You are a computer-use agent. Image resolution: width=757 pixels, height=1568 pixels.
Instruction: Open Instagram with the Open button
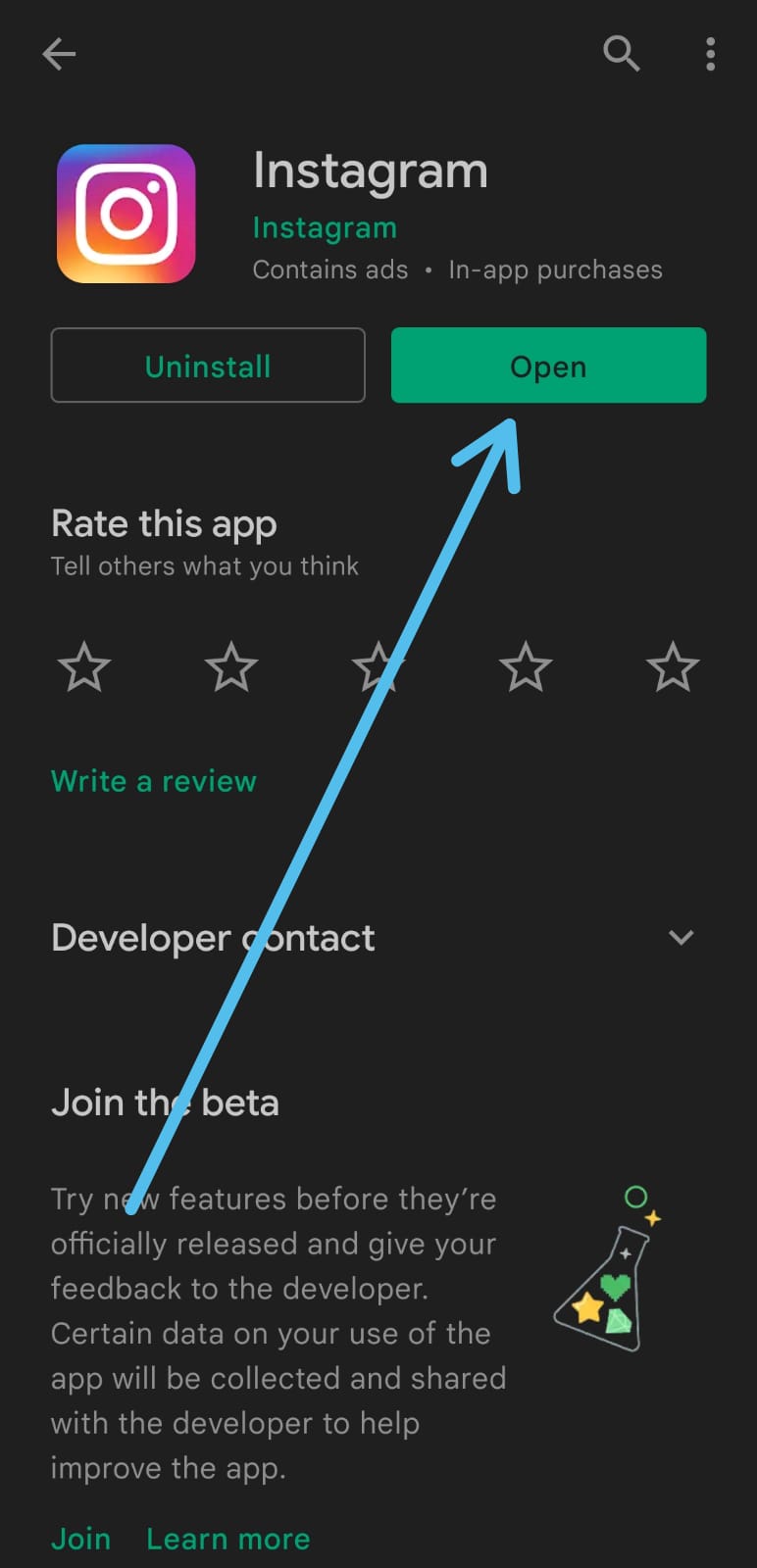[x=548, y=366]
